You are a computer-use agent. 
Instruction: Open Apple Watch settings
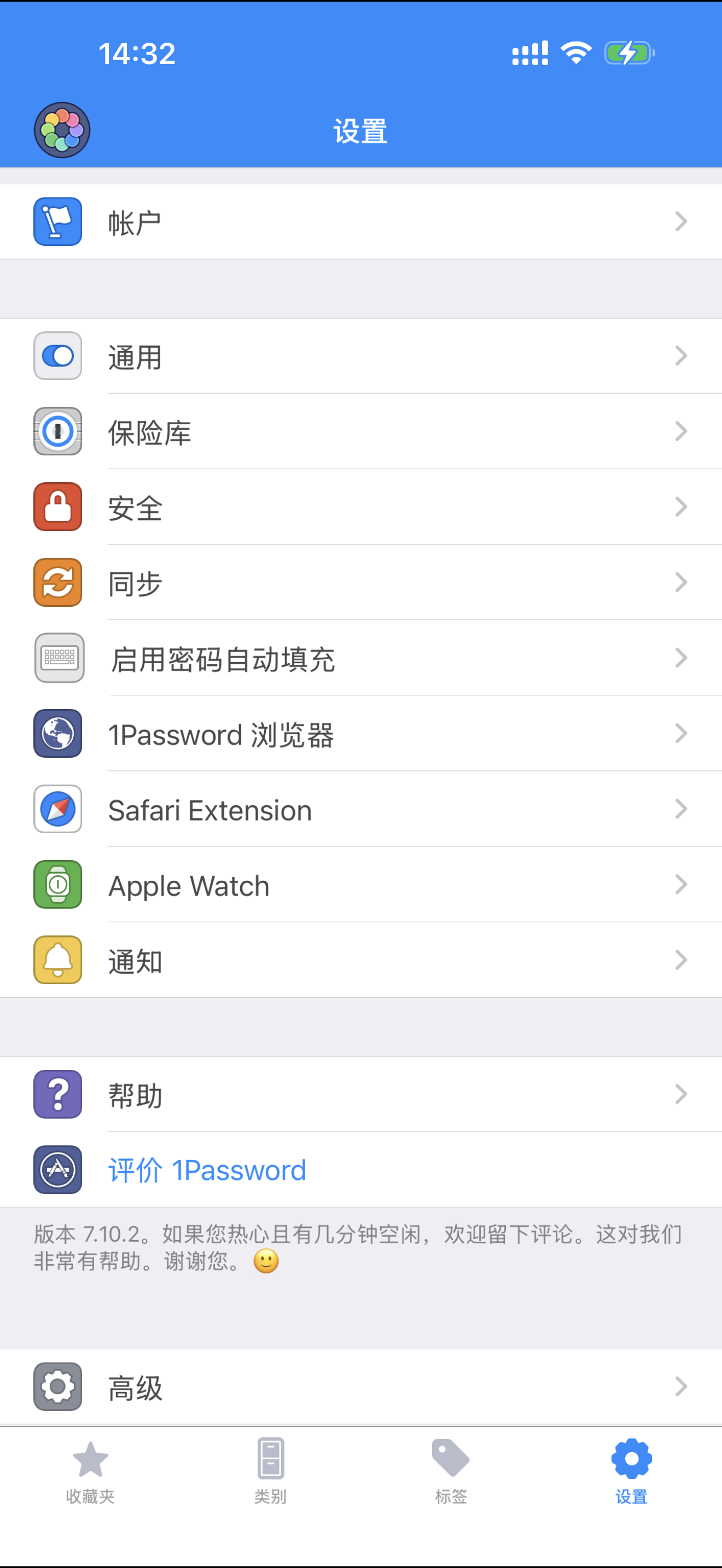tap(360, 885)
